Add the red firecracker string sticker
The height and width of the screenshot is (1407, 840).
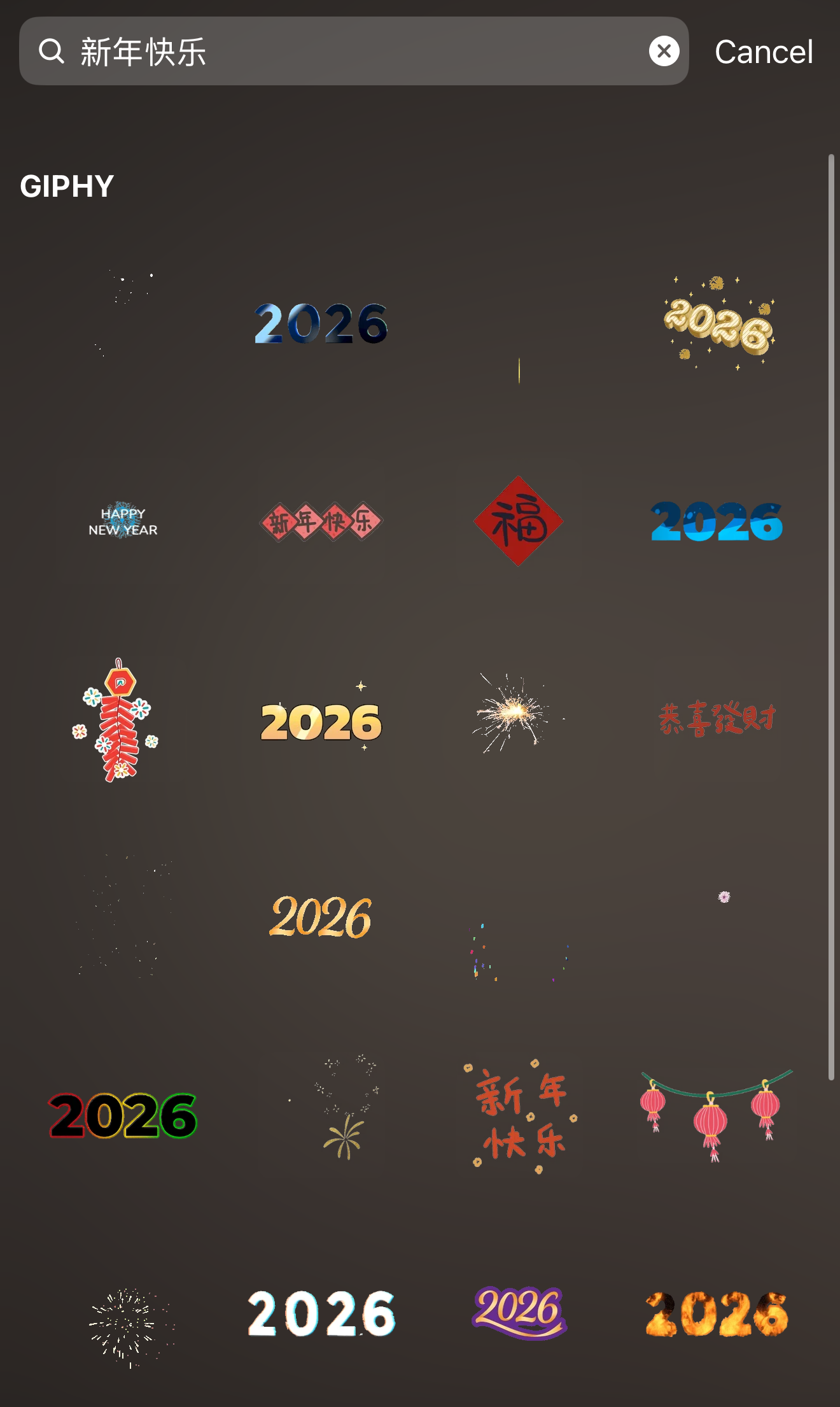117,720
